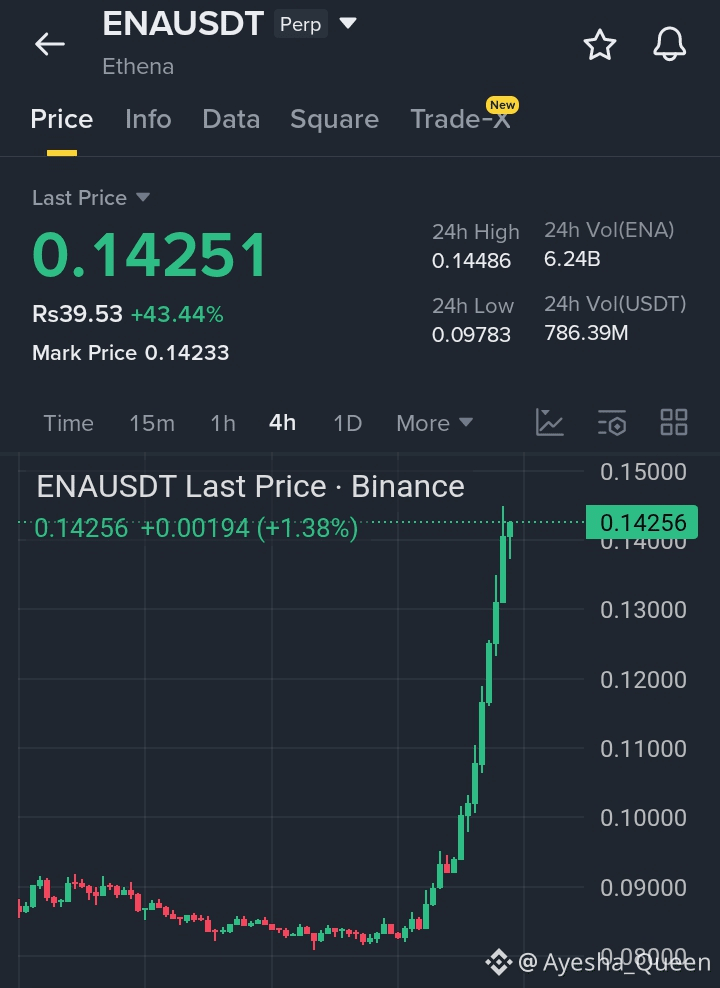Screen dimensions: 720x988
Task: Add ENAUSDT to favorites with star
Action: pos(600,45)
